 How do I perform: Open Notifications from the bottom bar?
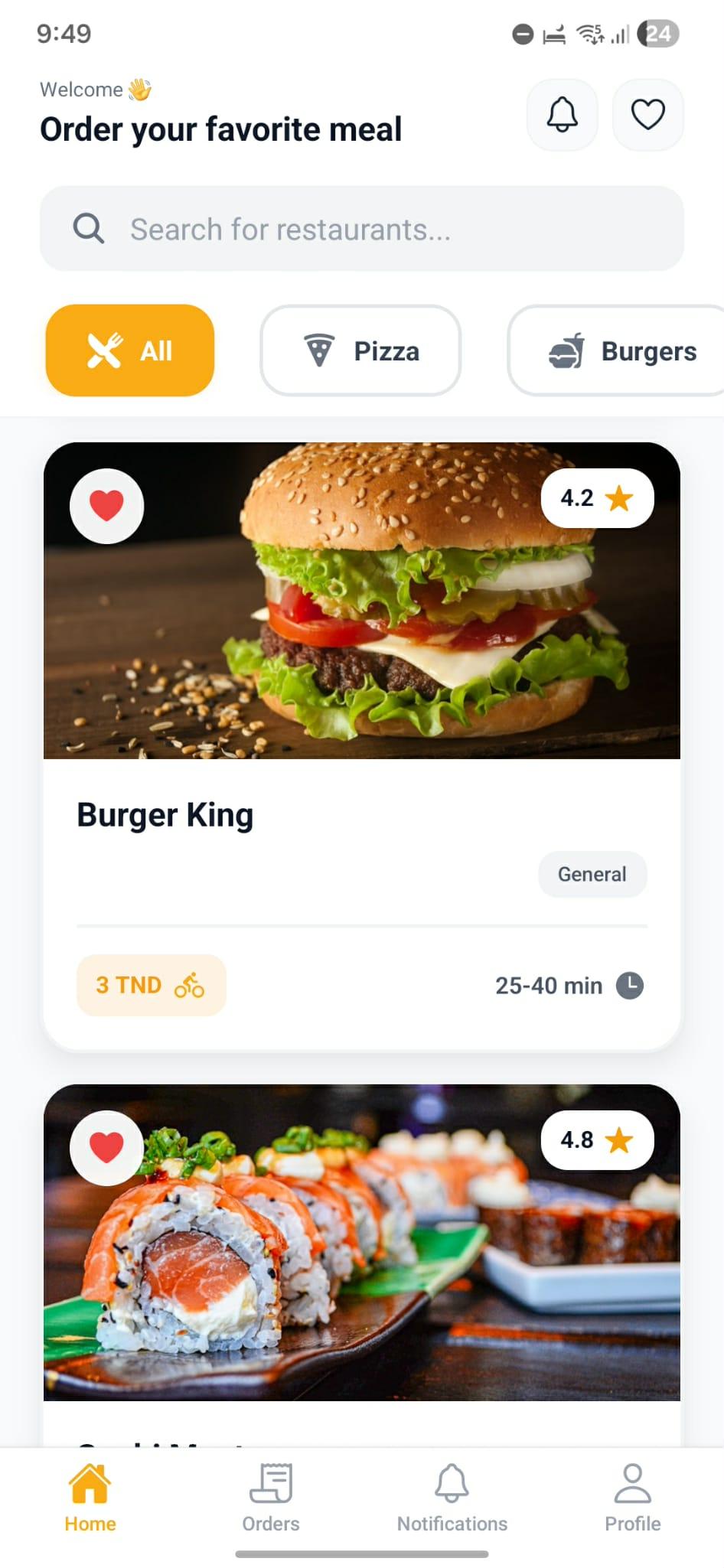(x=452, y=1488)
